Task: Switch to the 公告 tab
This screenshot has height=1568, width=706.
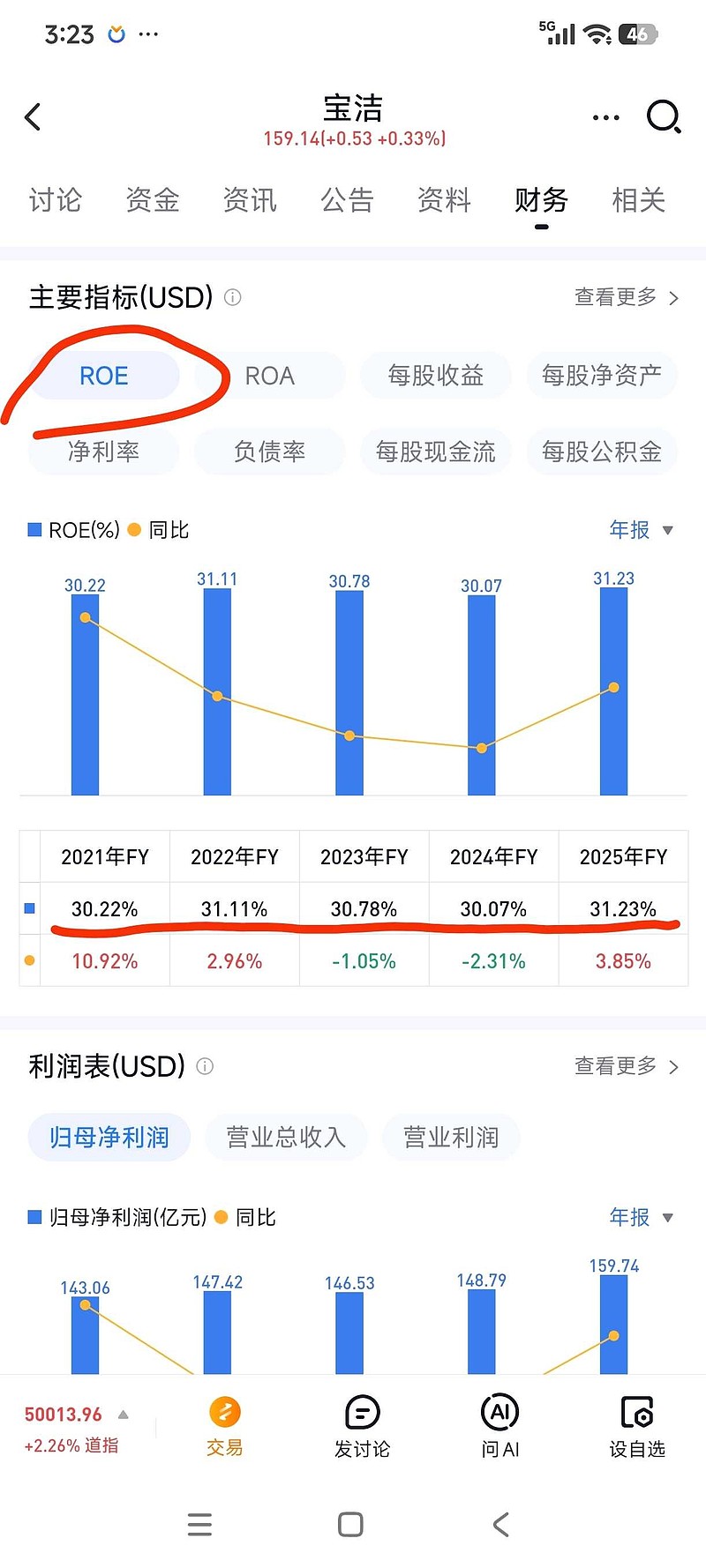Action: coord(348,201)
